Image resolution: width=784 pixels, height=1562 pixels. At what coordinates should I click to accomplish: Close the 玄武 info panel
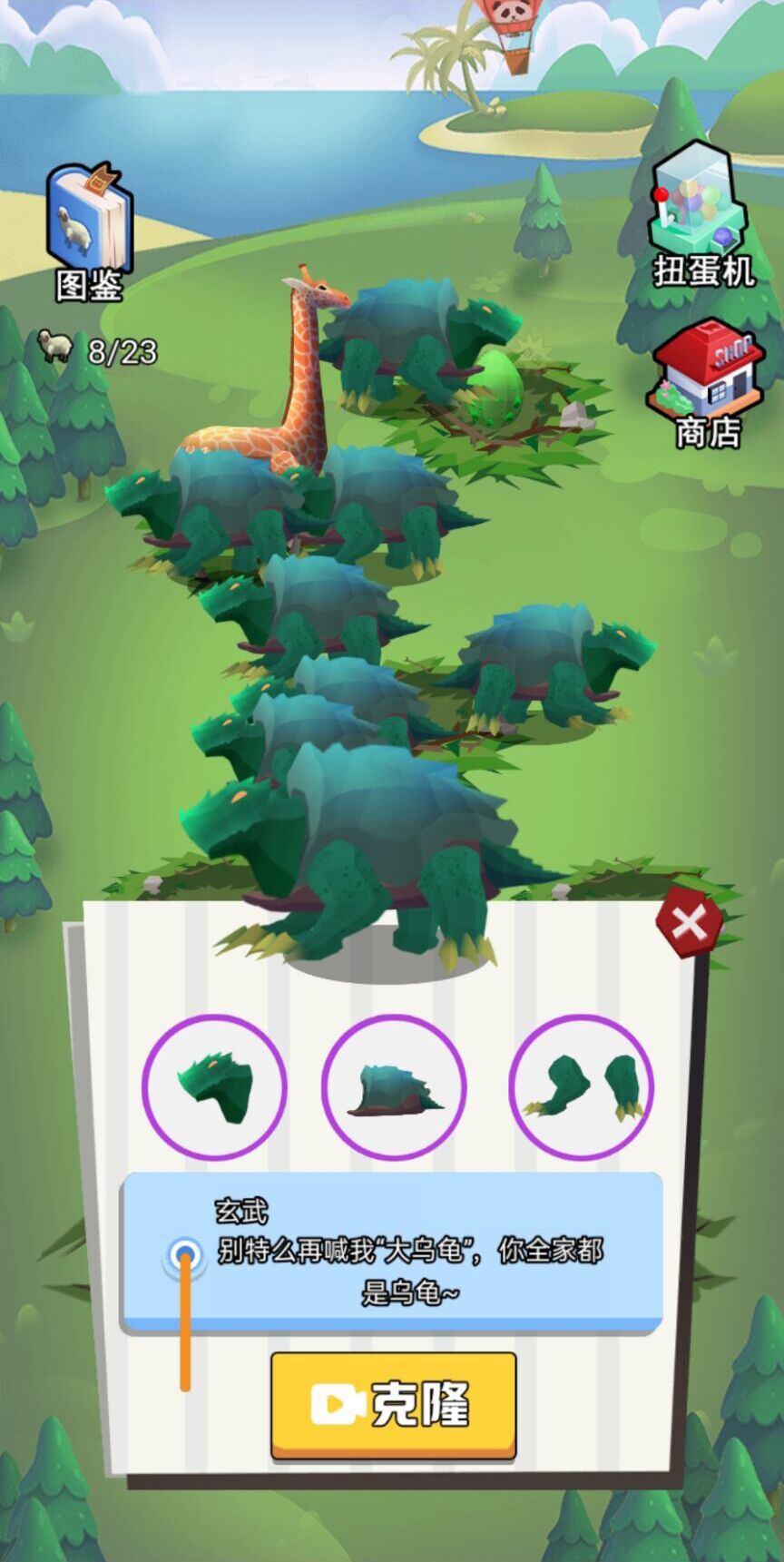[689, 925]
